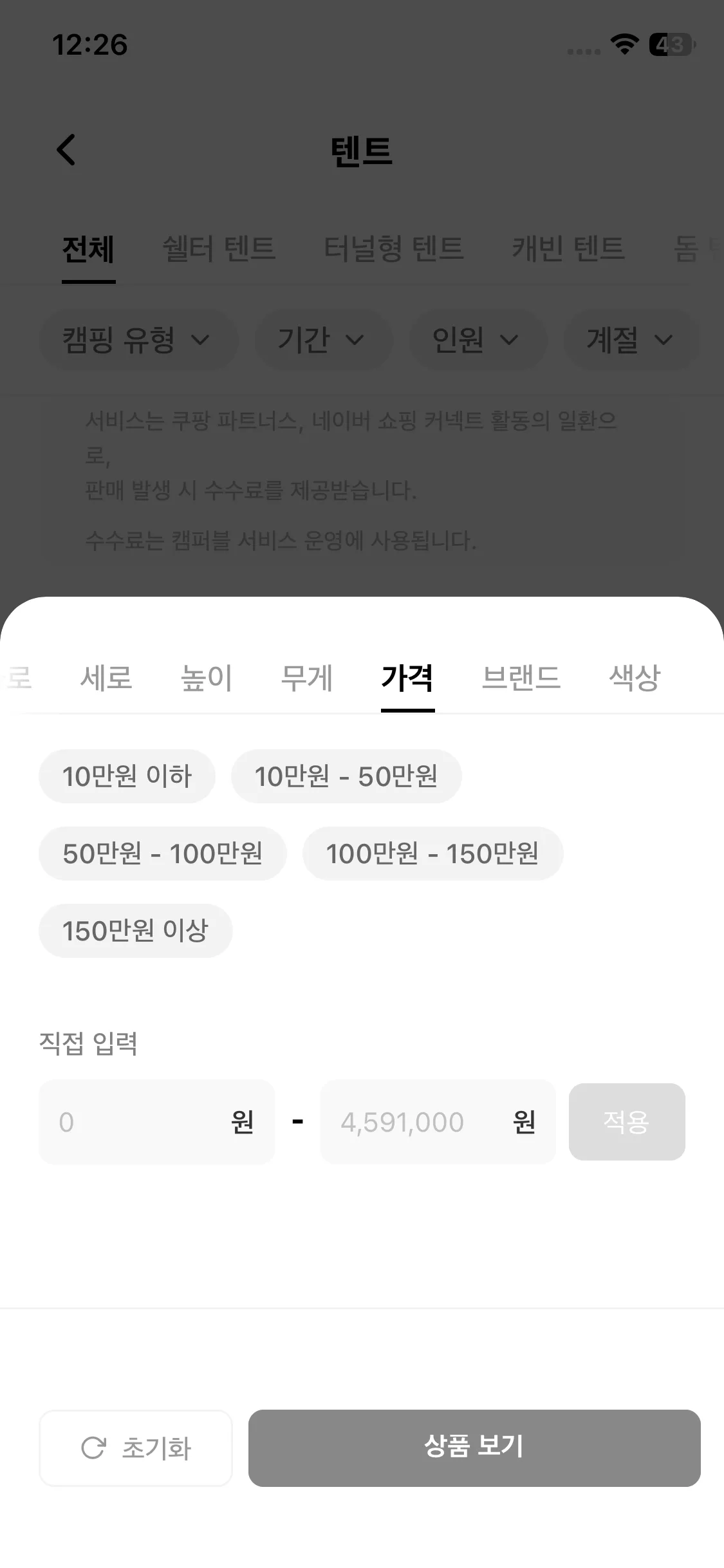724x1568 pixels.
Task: Choose the 50만원 - 100만원 price range
Action: pyautogui.click(x=162, y=854)
